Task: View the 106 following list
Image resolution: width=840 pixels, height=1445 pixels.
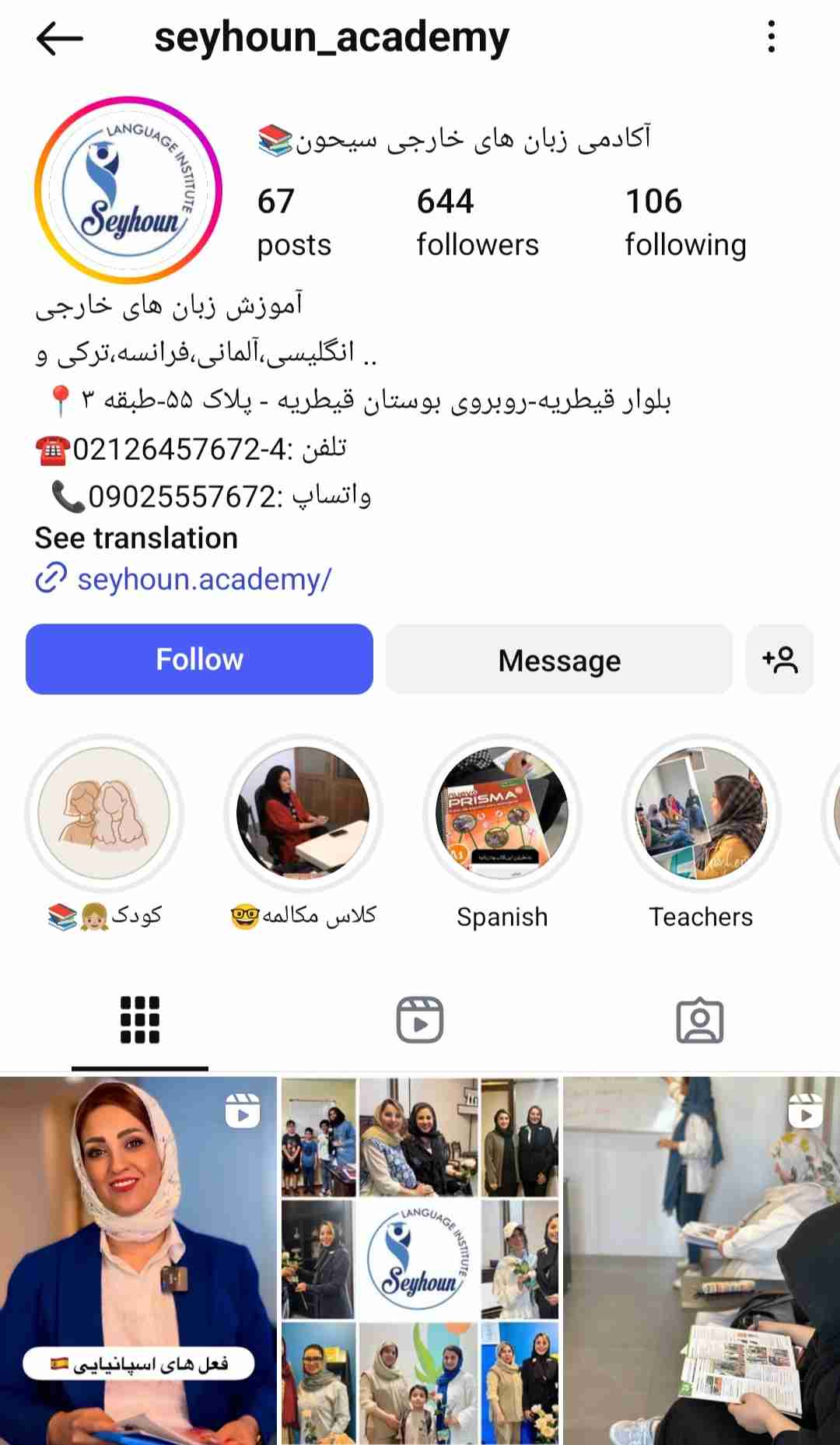Action: click(x=685, y=223)
